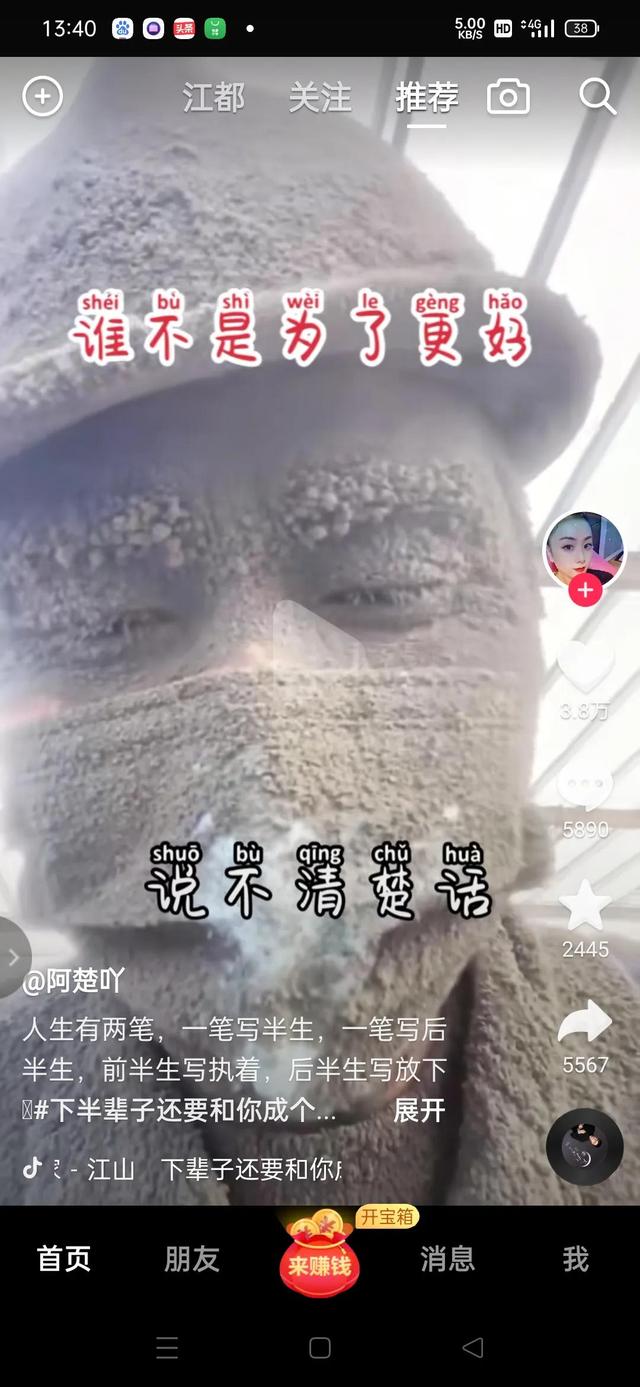Open the @阿楚吖 username link
640x1387 pixels.
click(73, 981)
